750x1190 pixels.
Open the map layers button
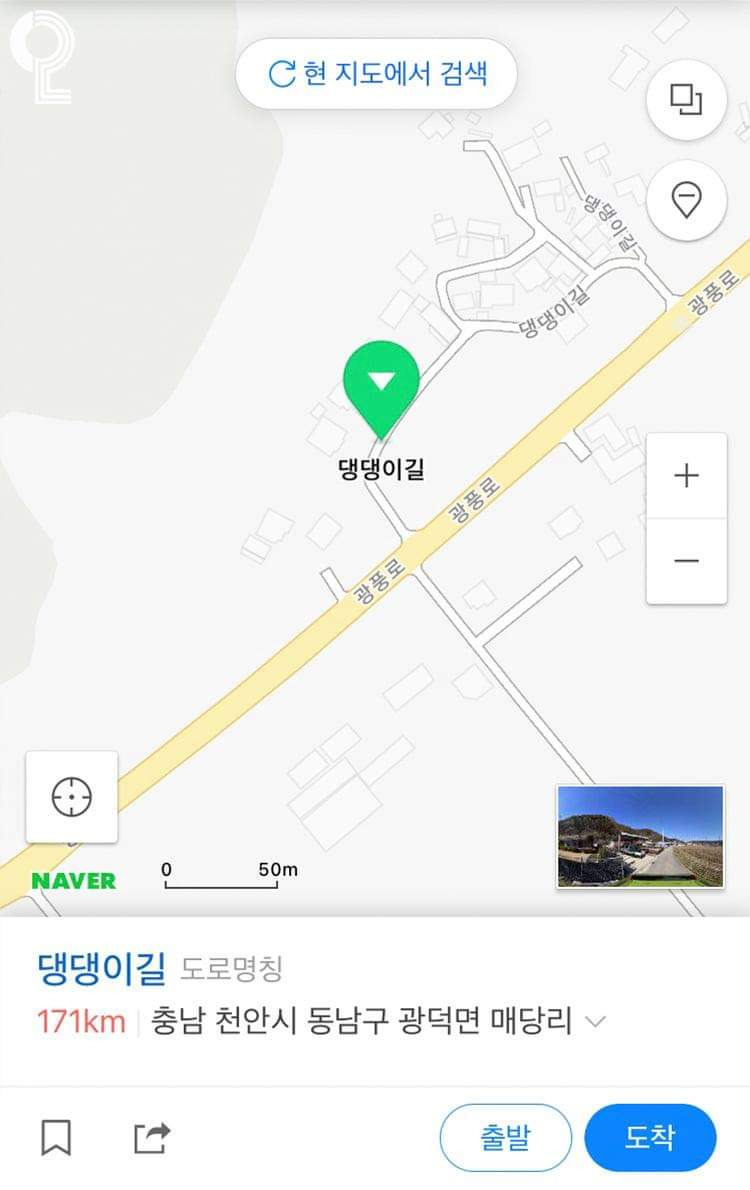686,99
